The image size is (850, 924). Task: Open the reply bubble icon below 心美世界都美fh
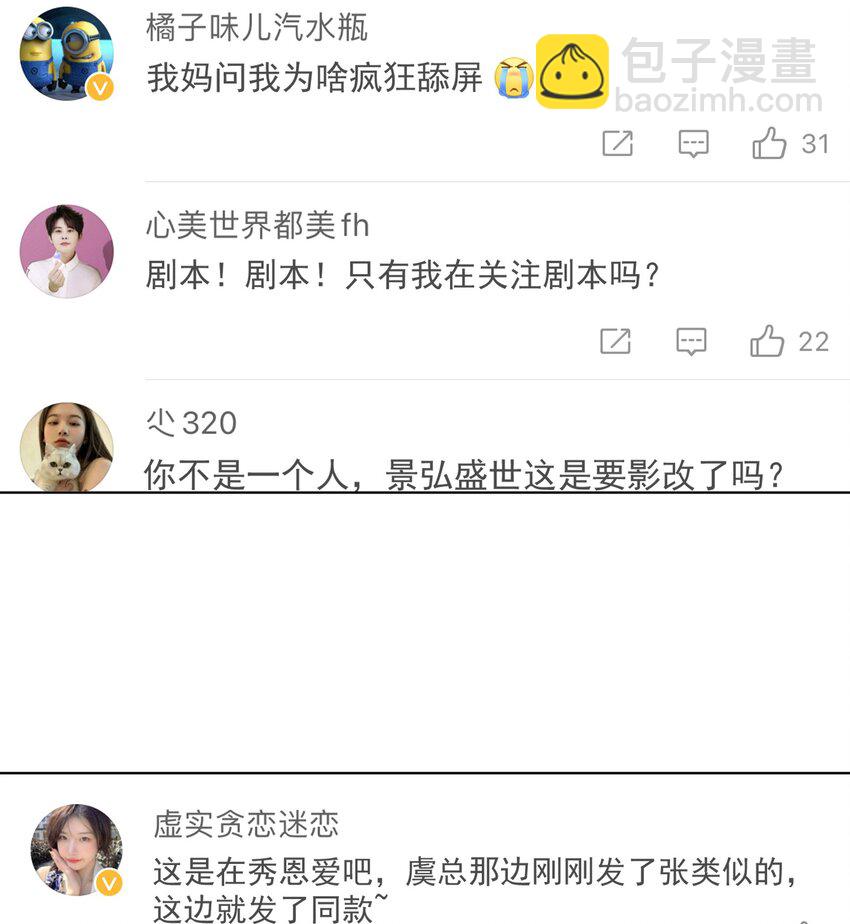[693, 341]
